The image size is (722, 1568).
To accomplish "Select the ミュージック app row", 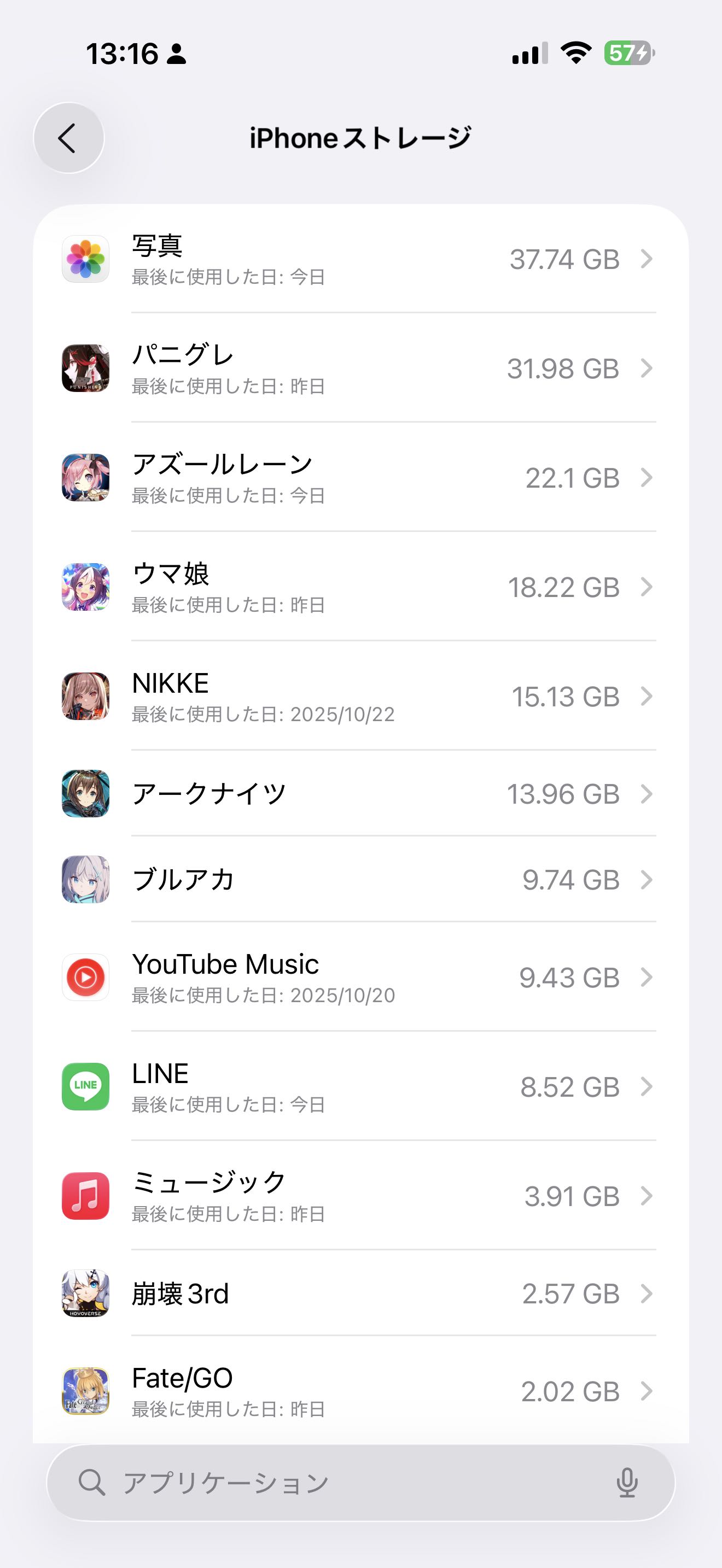I will point(359,1196).
